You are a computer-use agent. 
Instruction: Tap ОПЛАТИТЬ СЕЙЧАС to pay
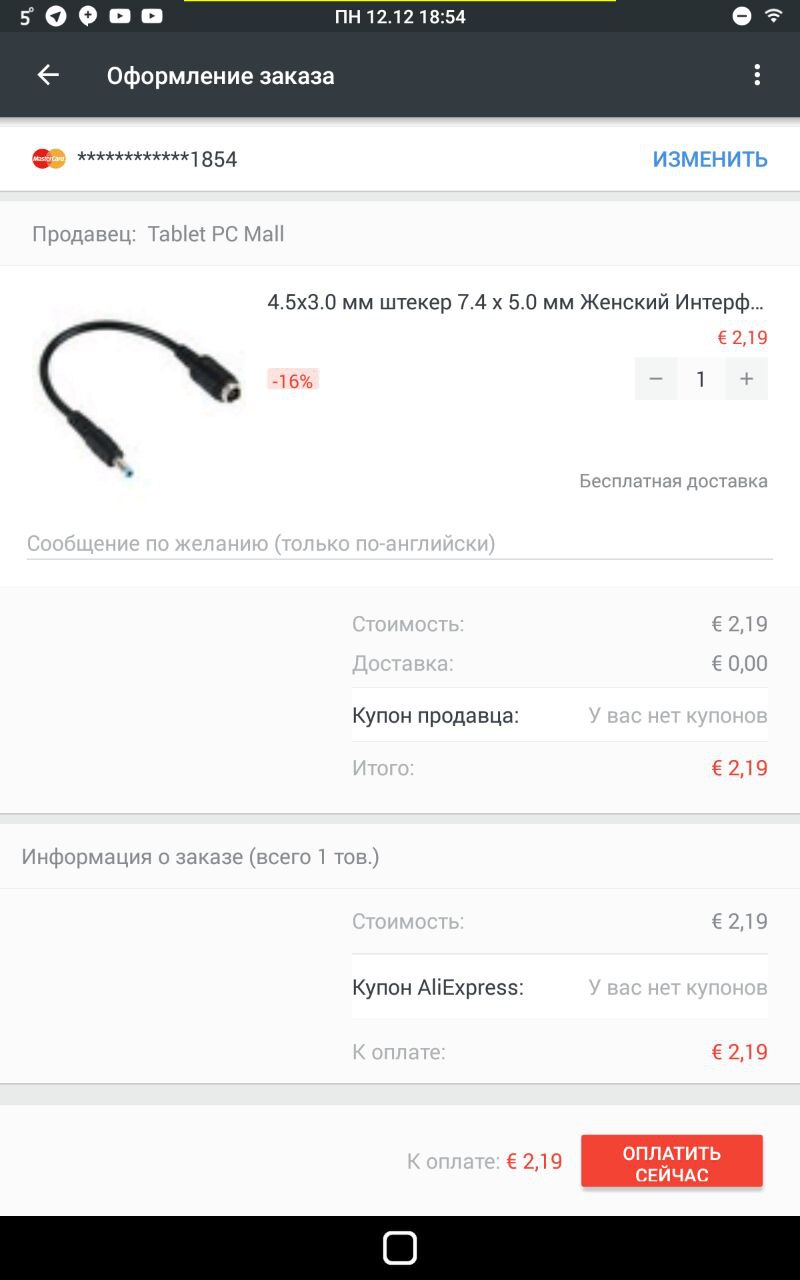(671, 1163)
